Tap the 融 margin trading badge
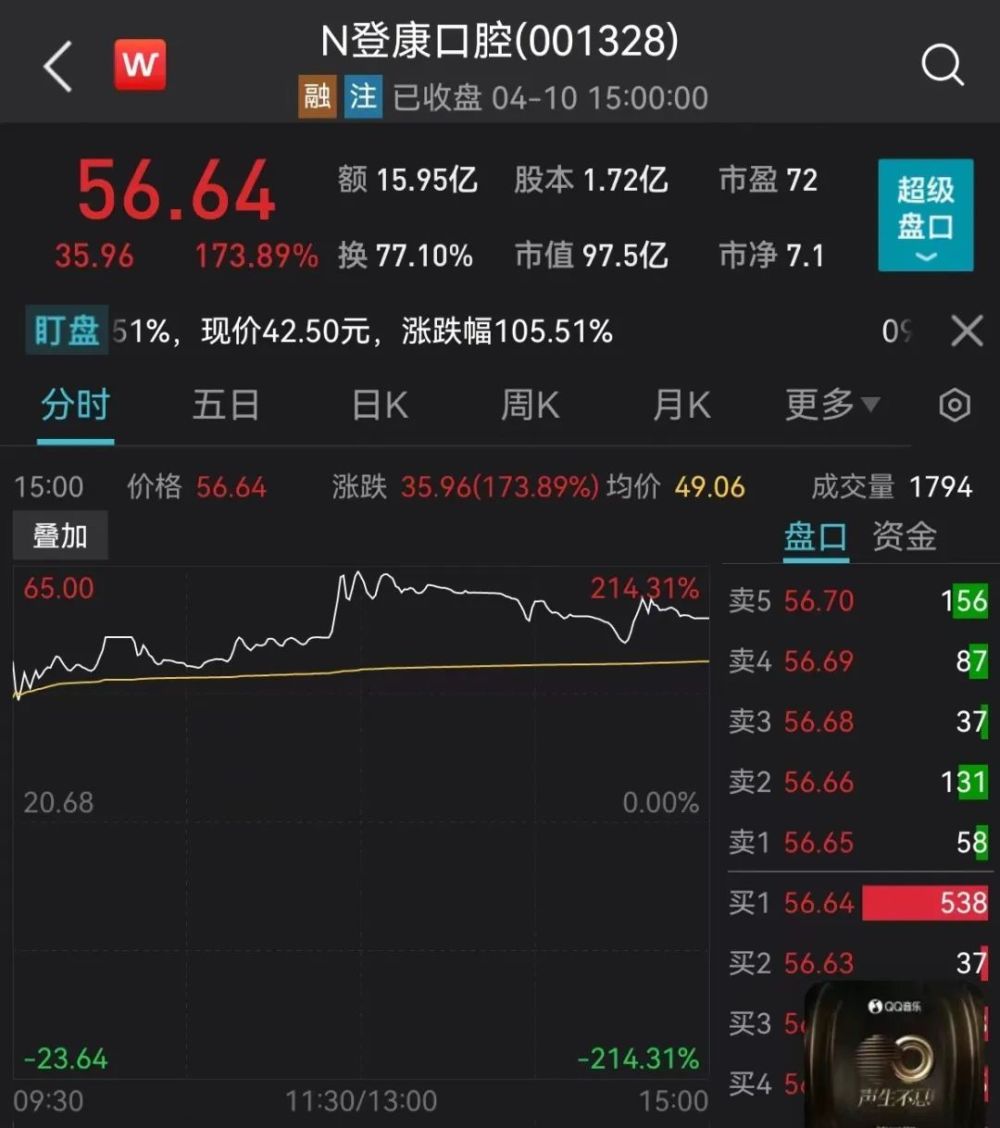Viewport: 1000px width, 1128px height. point(316,97)
